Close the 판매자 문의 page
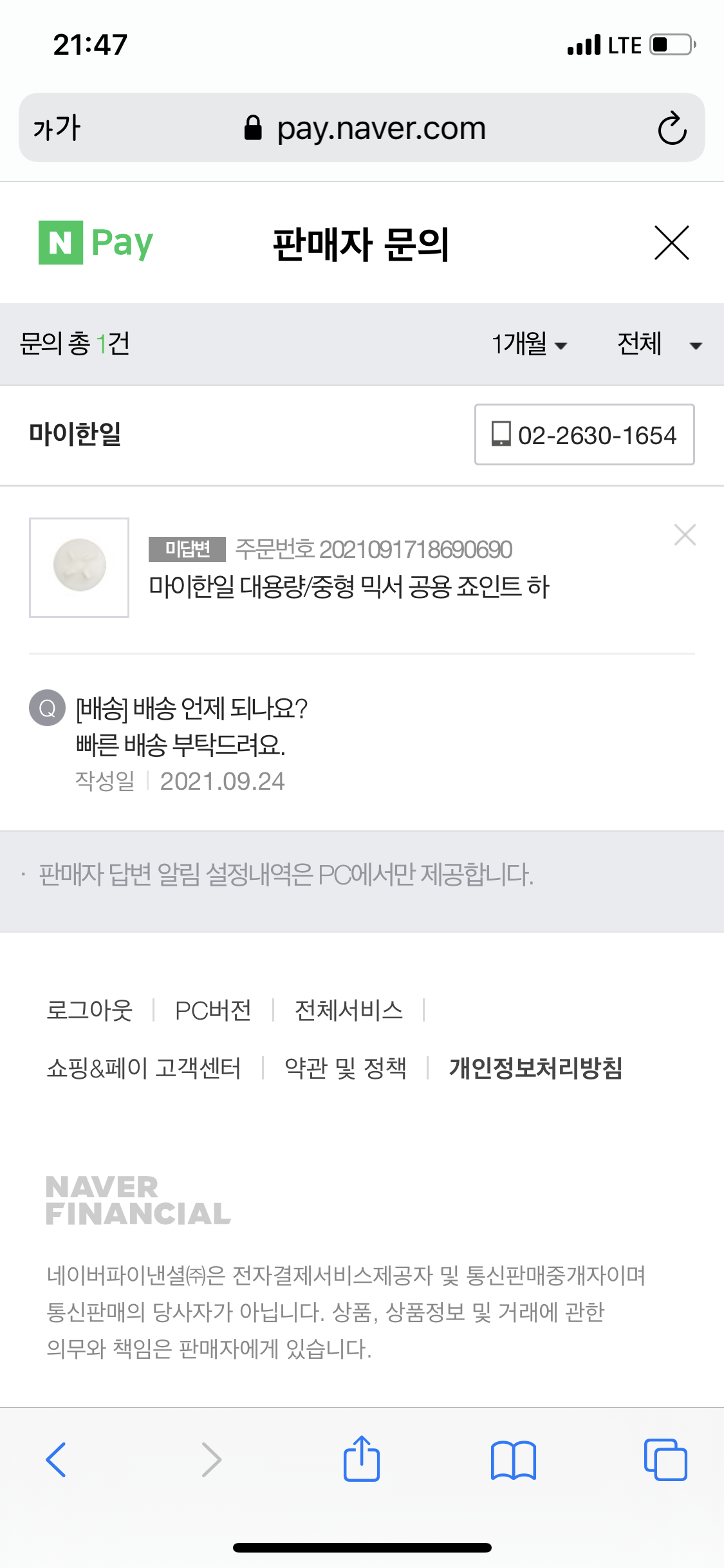The height and width of the screenshot is (1568, 724). 671,243
